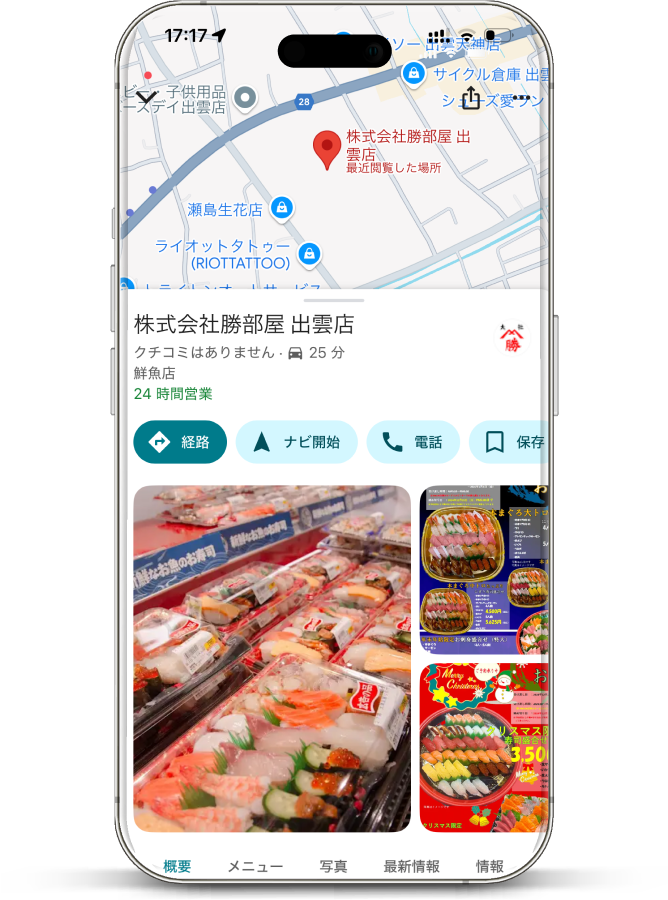The image size is (668, 900).
Task: Switch to the 情報 tab
Action: tap(490, 867)
